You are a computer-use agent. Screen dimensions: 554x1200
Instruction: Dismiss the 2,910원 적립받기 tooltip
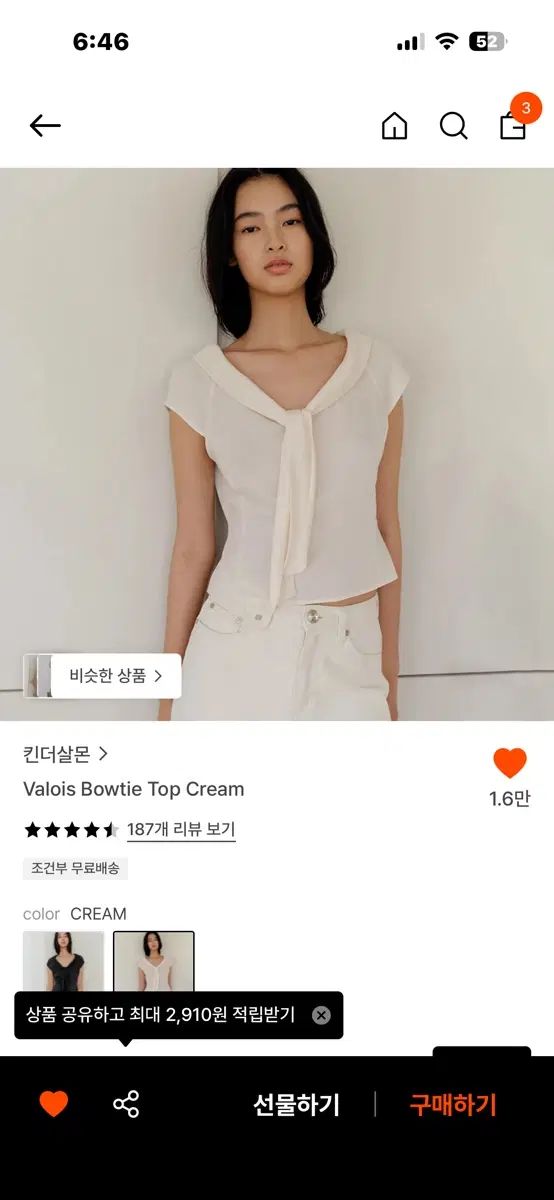321,1015
